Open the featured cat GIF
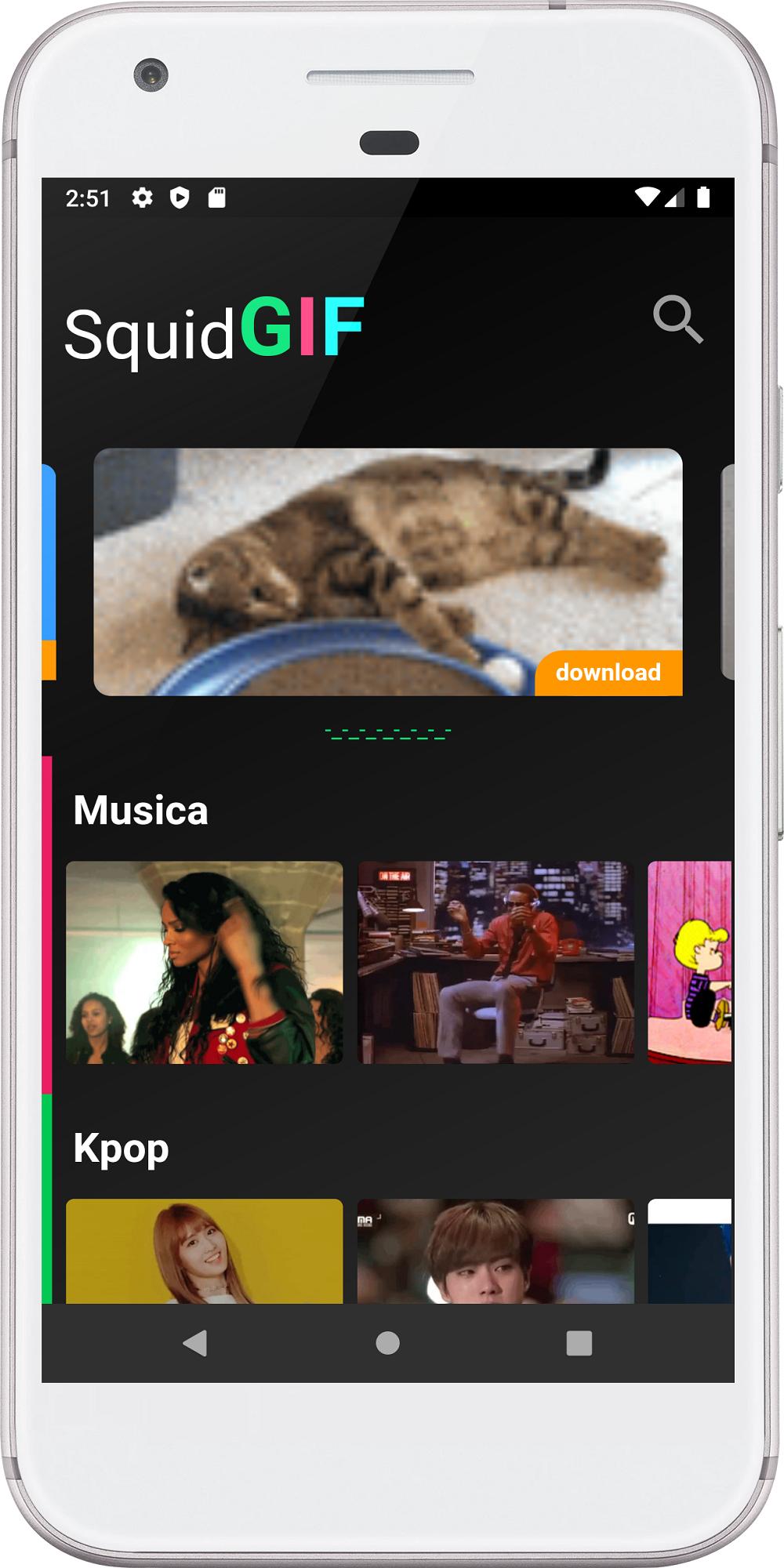784x1568 pixels. coord(388,572)
